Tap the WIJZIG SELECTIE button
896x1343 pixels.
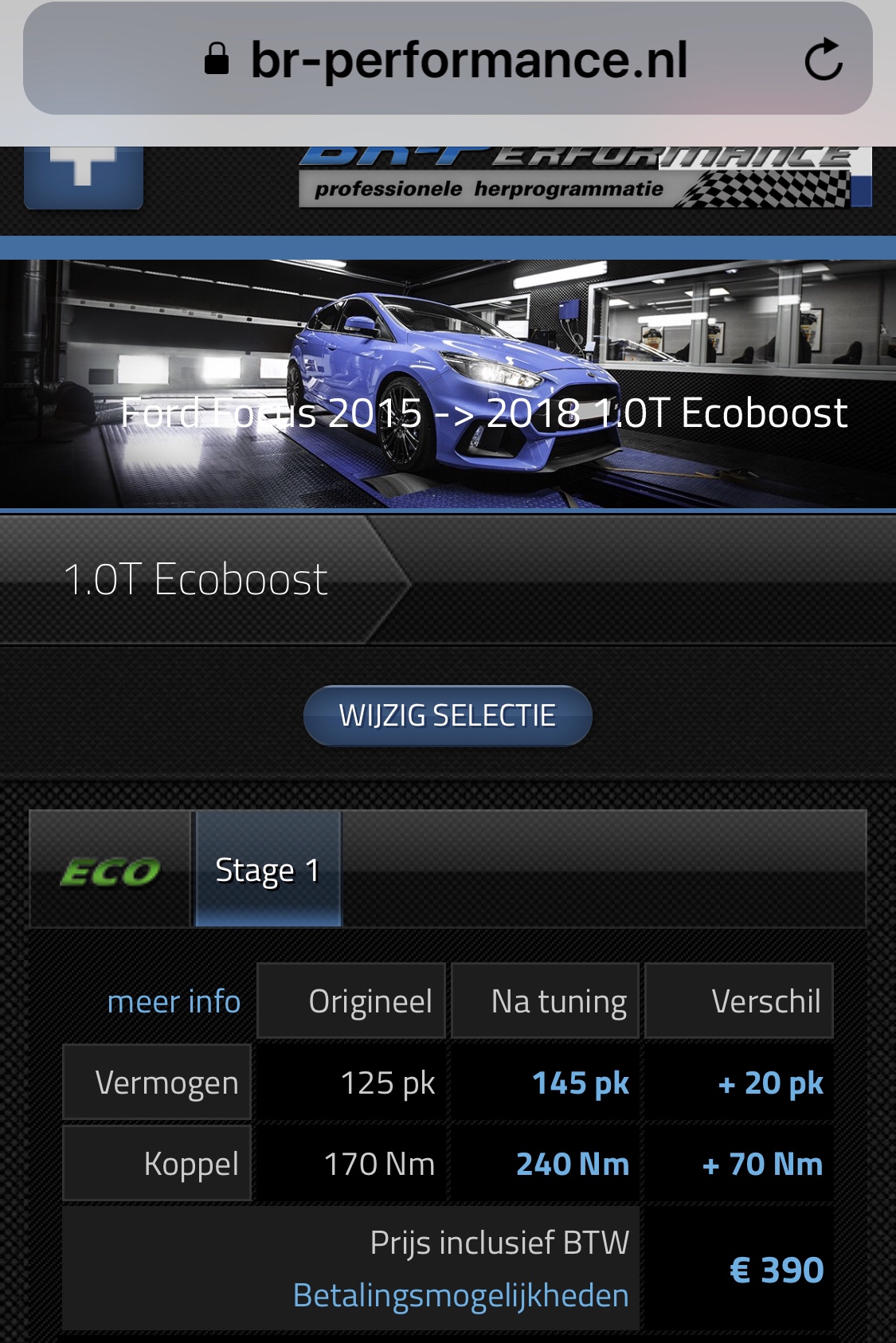click(x=448, y=715)
